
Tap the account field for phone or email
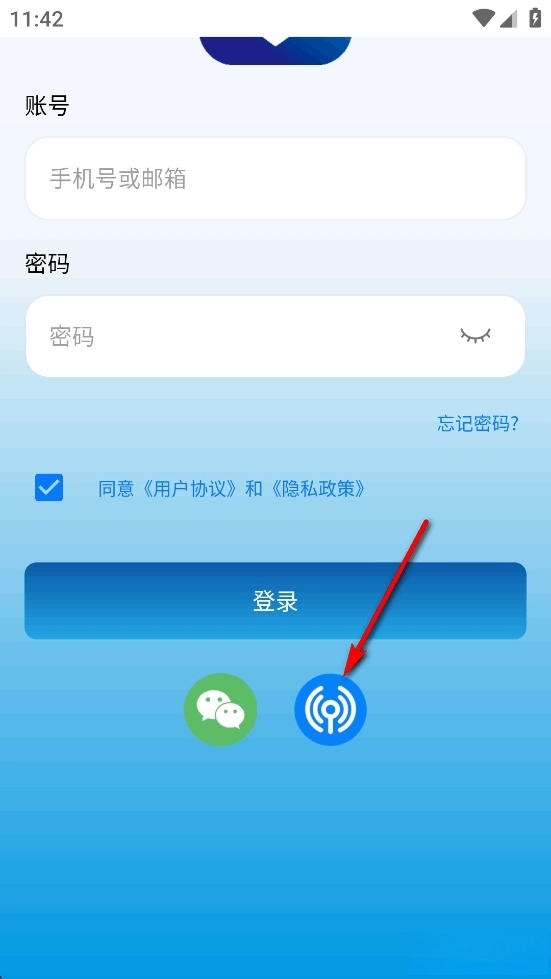[275, 179]
